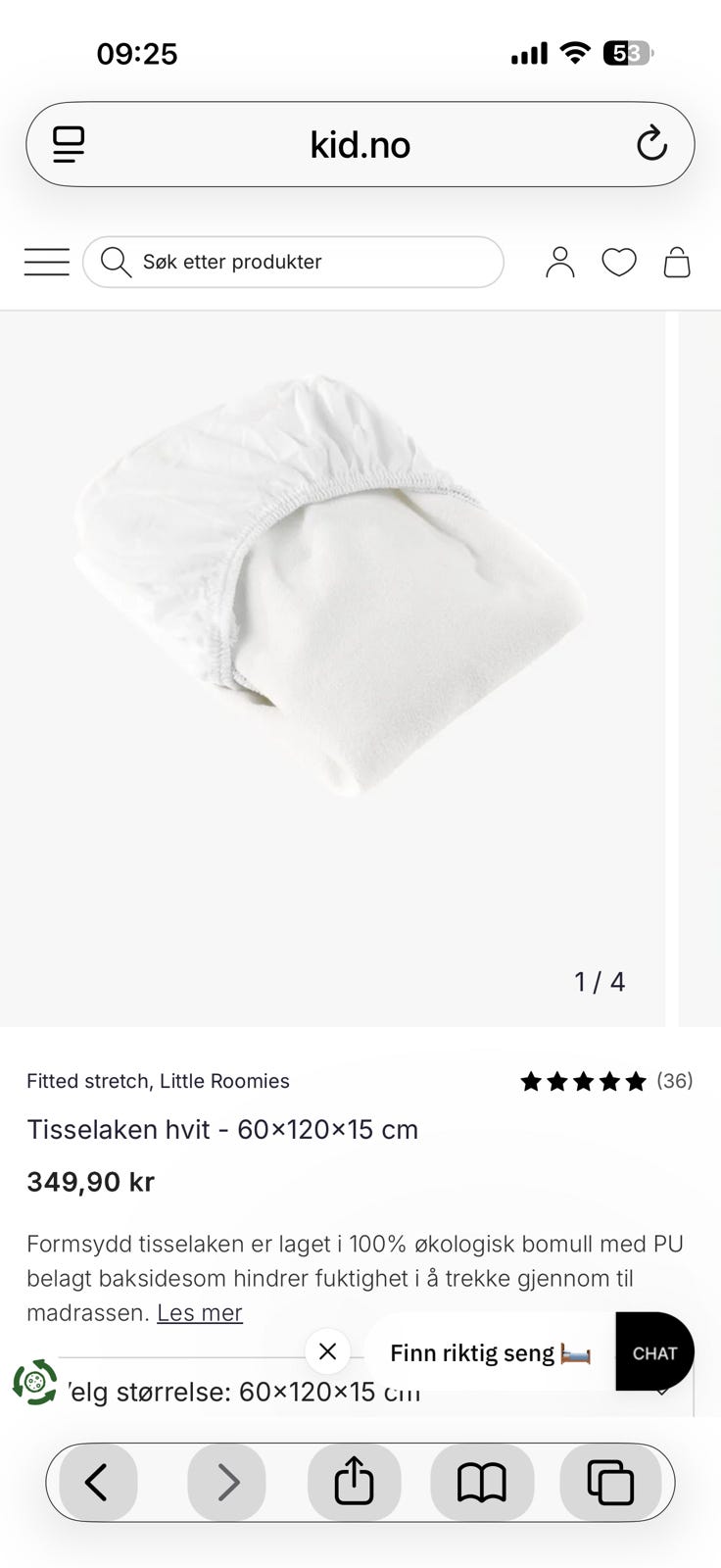Open the CHAT button

[x=654, y=1352]
